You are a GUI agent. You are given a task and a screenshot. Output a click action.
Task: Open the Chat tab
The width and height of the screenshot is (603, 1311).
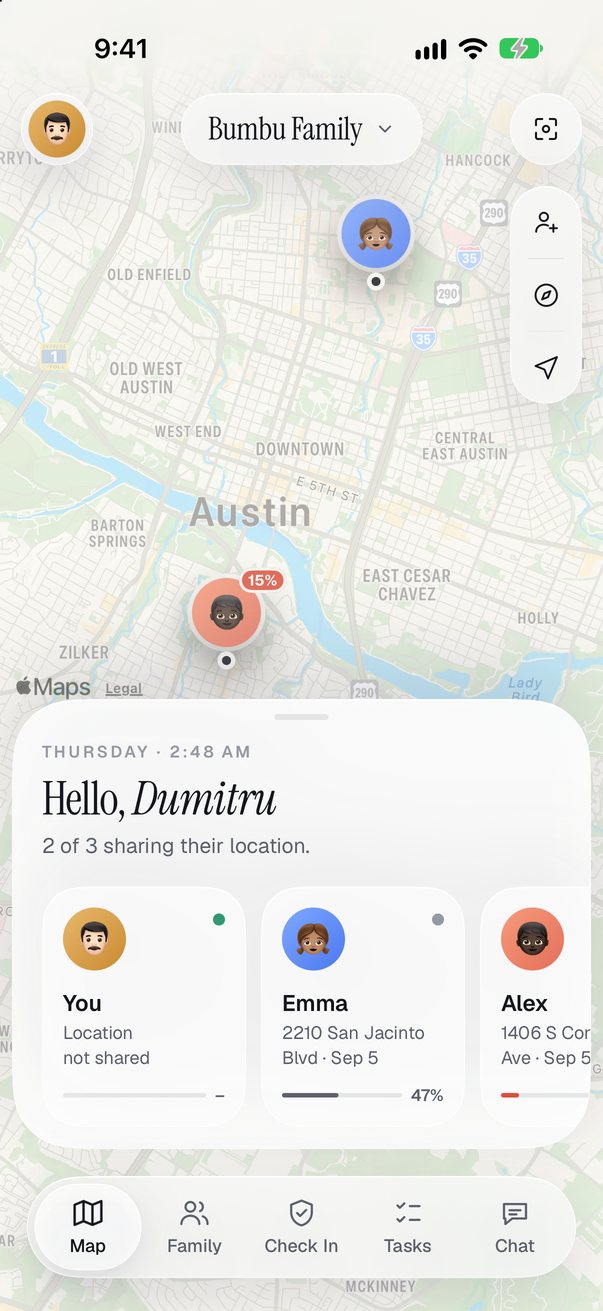click(x=515, y=1227)
